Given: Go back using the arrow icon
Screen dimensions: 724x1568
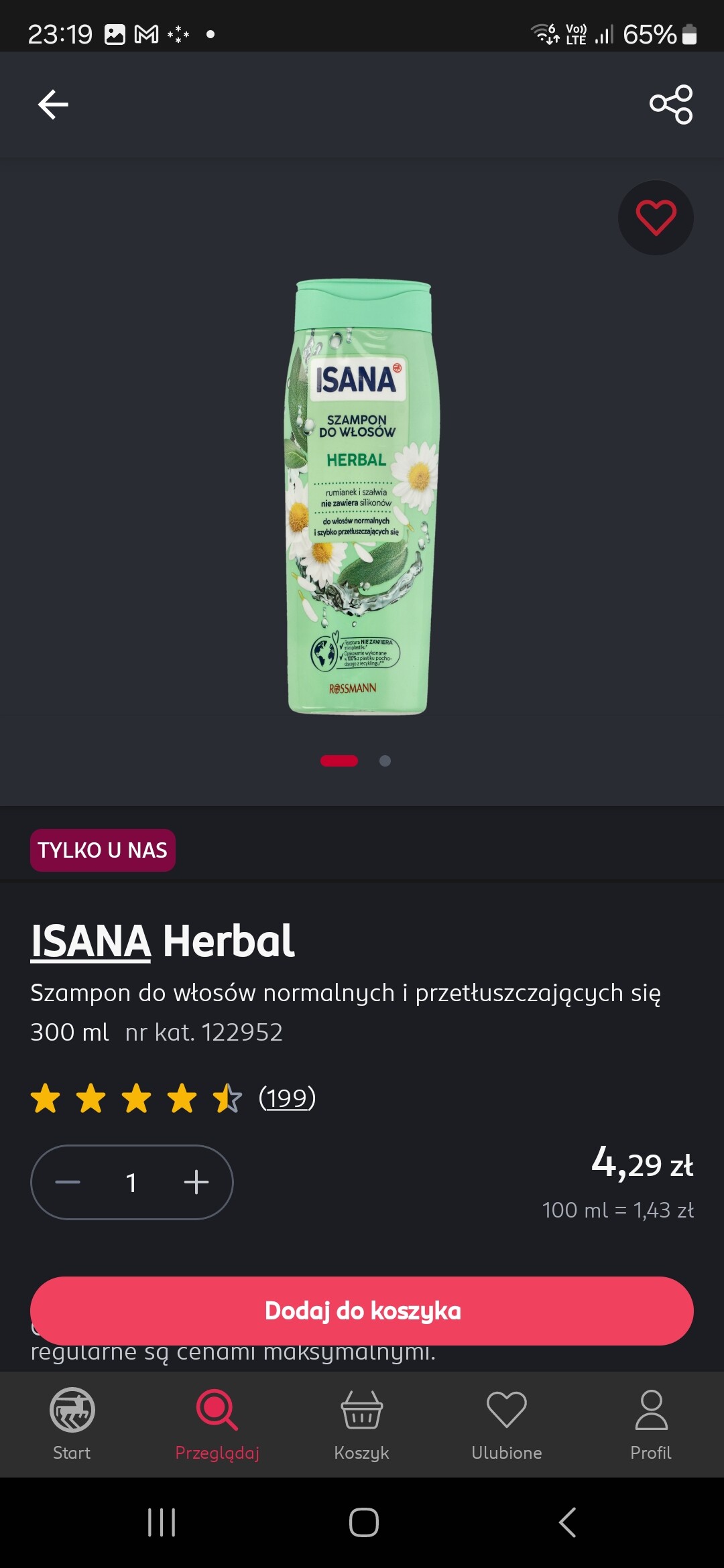Looking at the screenshot, I should point(53,105).
